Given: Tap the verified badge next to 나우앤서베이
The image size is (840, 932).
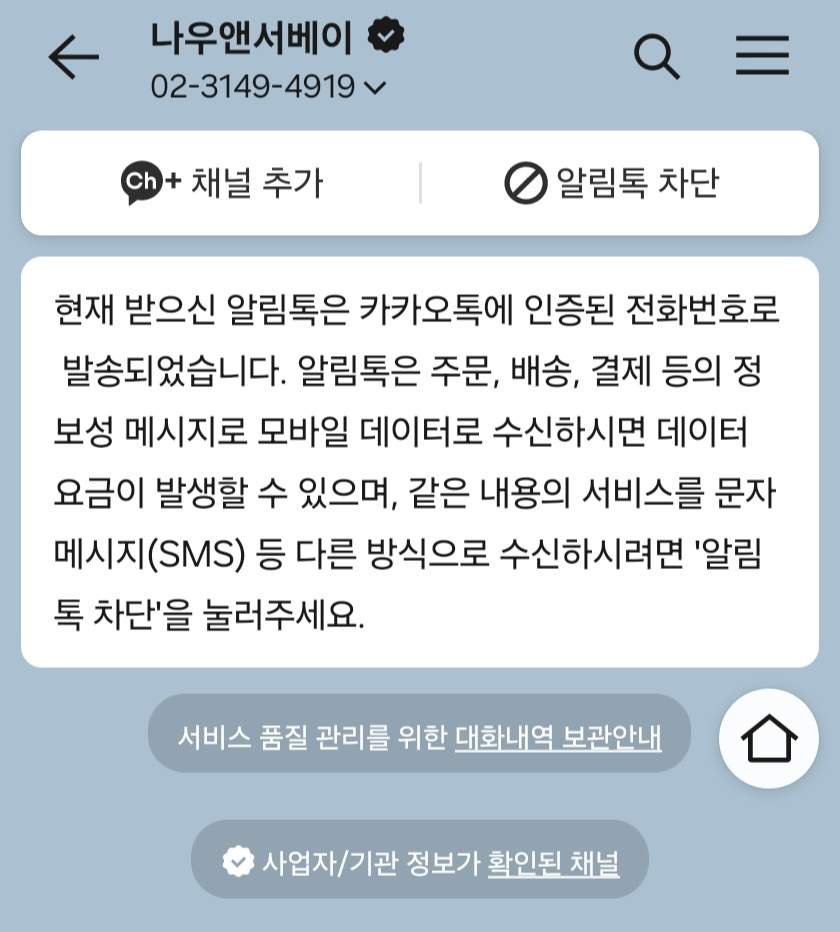Looking at the screenshot, I should 384,34.
